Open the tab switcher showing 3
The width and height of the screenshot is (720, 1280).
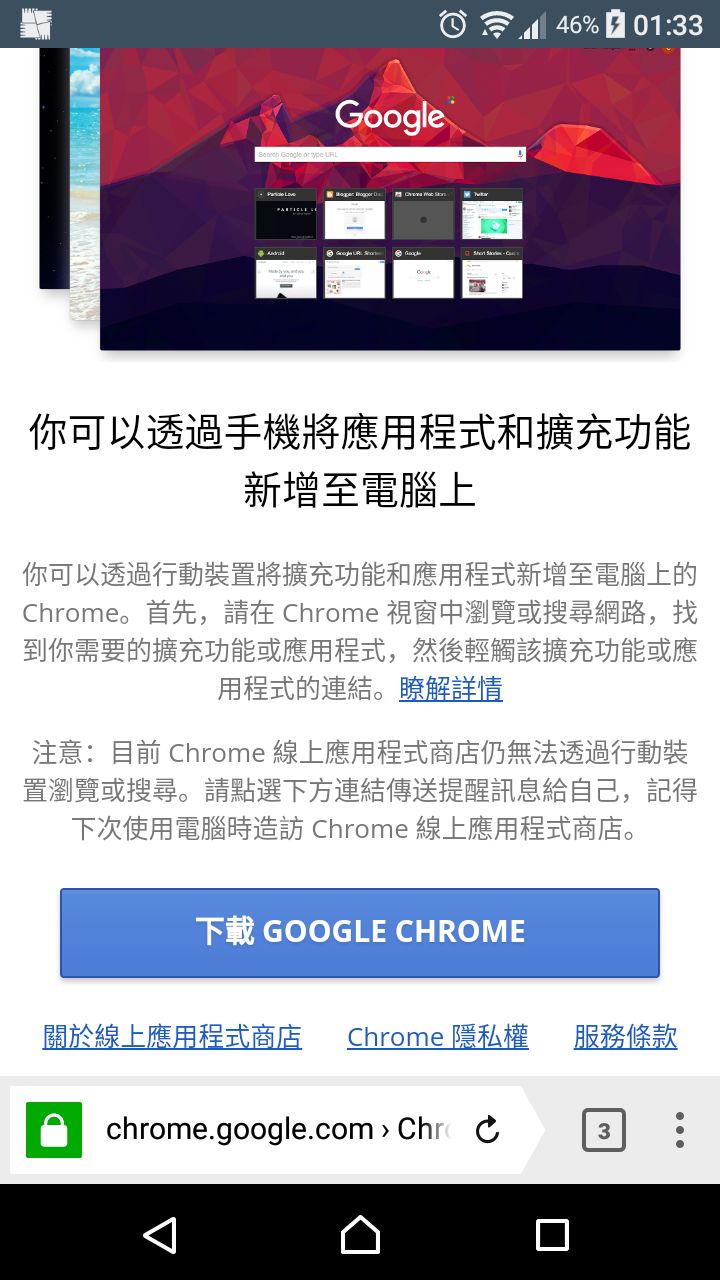(x=603, y=1130)
